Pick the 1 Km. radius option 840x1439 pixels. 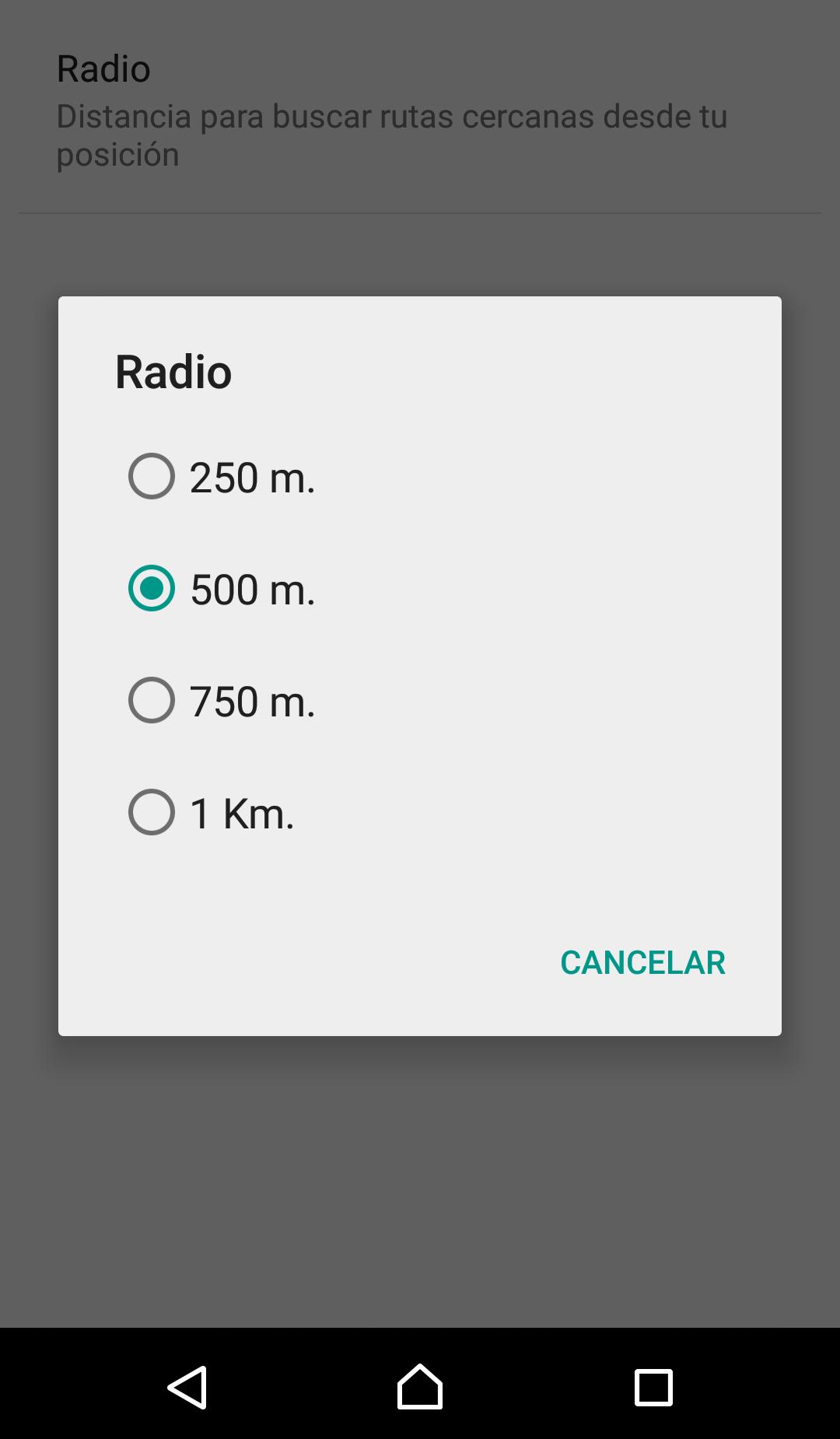(152, 812)
